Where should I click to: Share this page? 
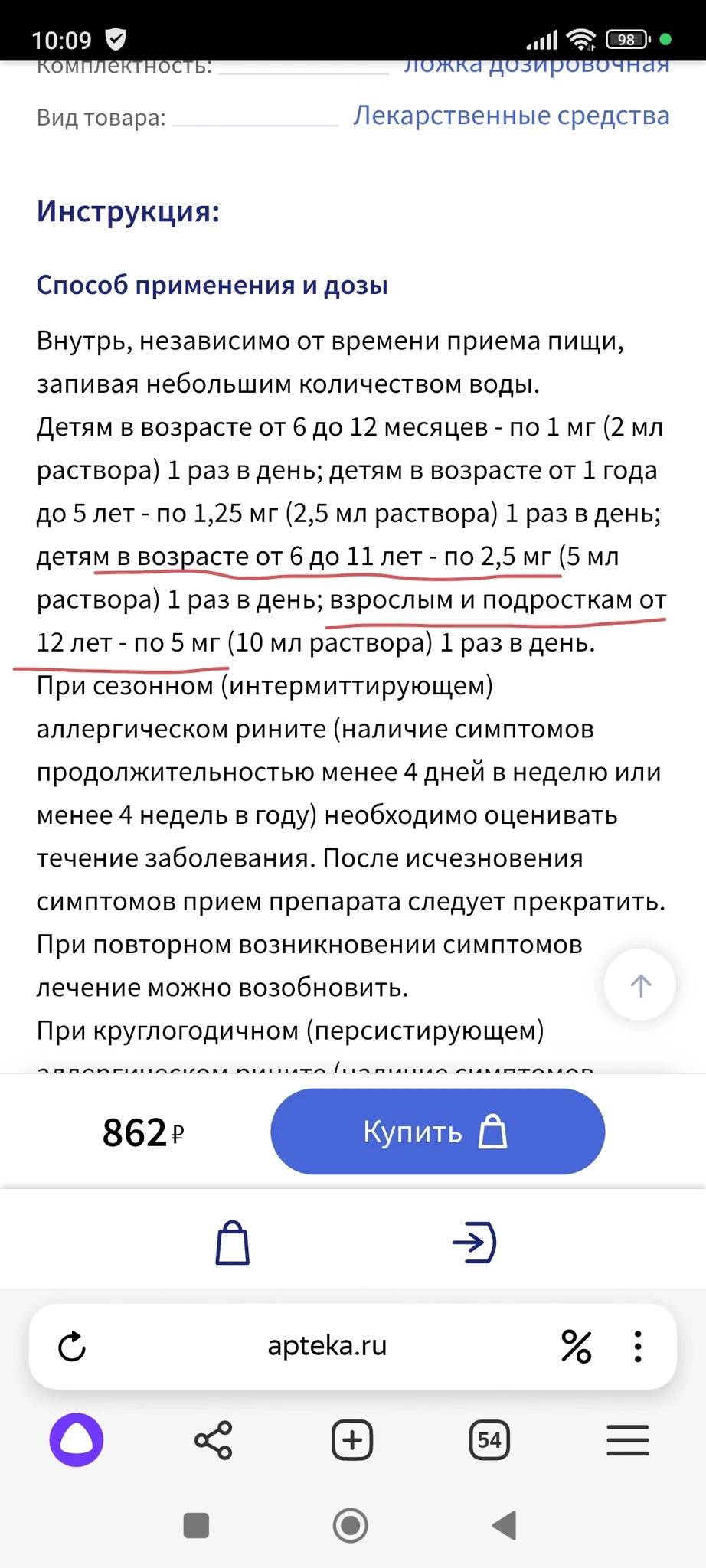click(214, 1440)
